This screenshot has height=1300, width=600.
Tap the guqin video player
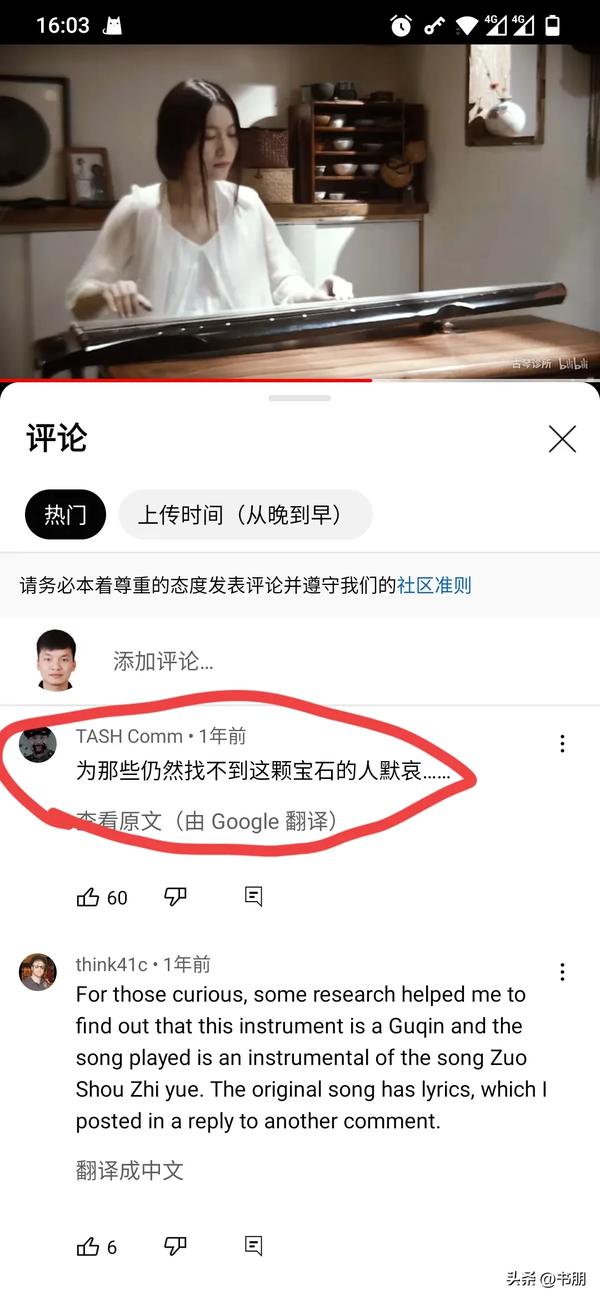click(300, 210)
